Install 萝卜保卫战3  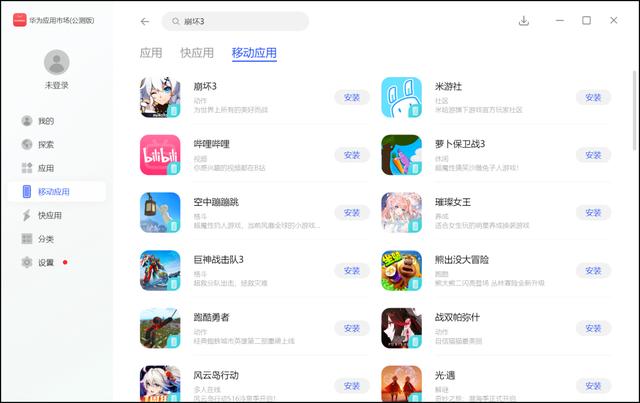pos(593,155)
